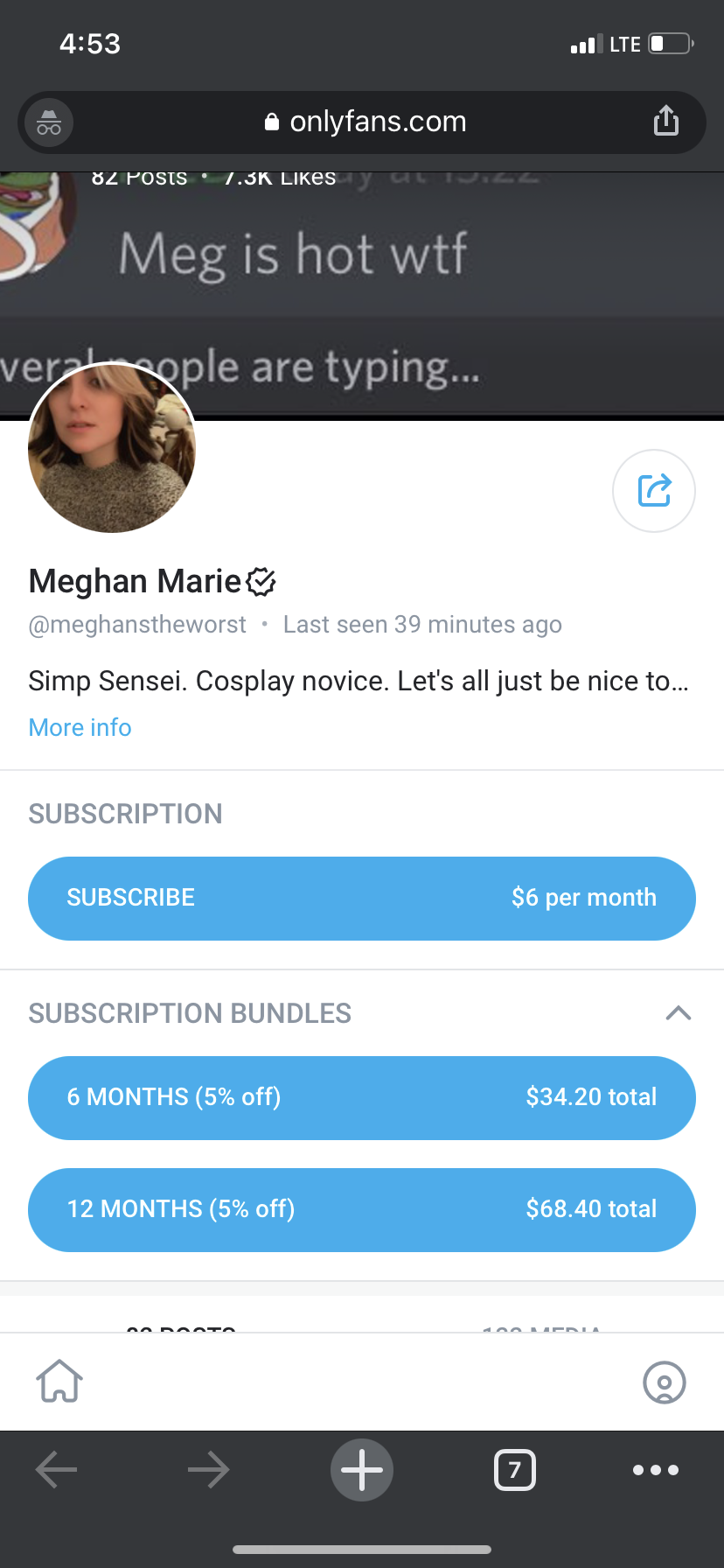Choose the 12 months bundle
The width and height of the screenshot is (724, 1568).
click(x=362, y=1210)
